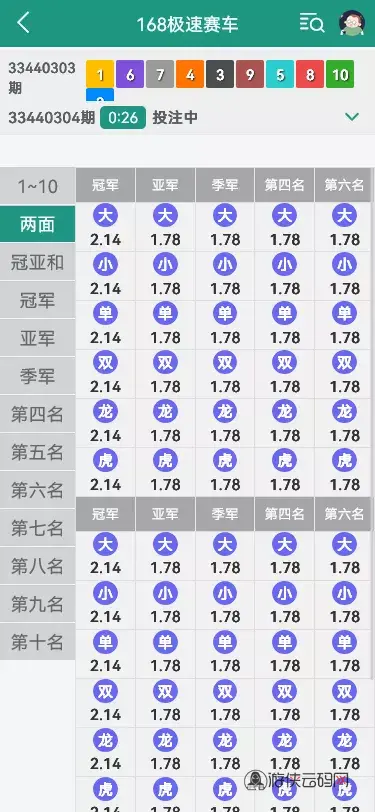The image size is (375, 812).
Task: Switch to the 冠亚和 tab
Action: pyautogui.click(x=37, y=262)
